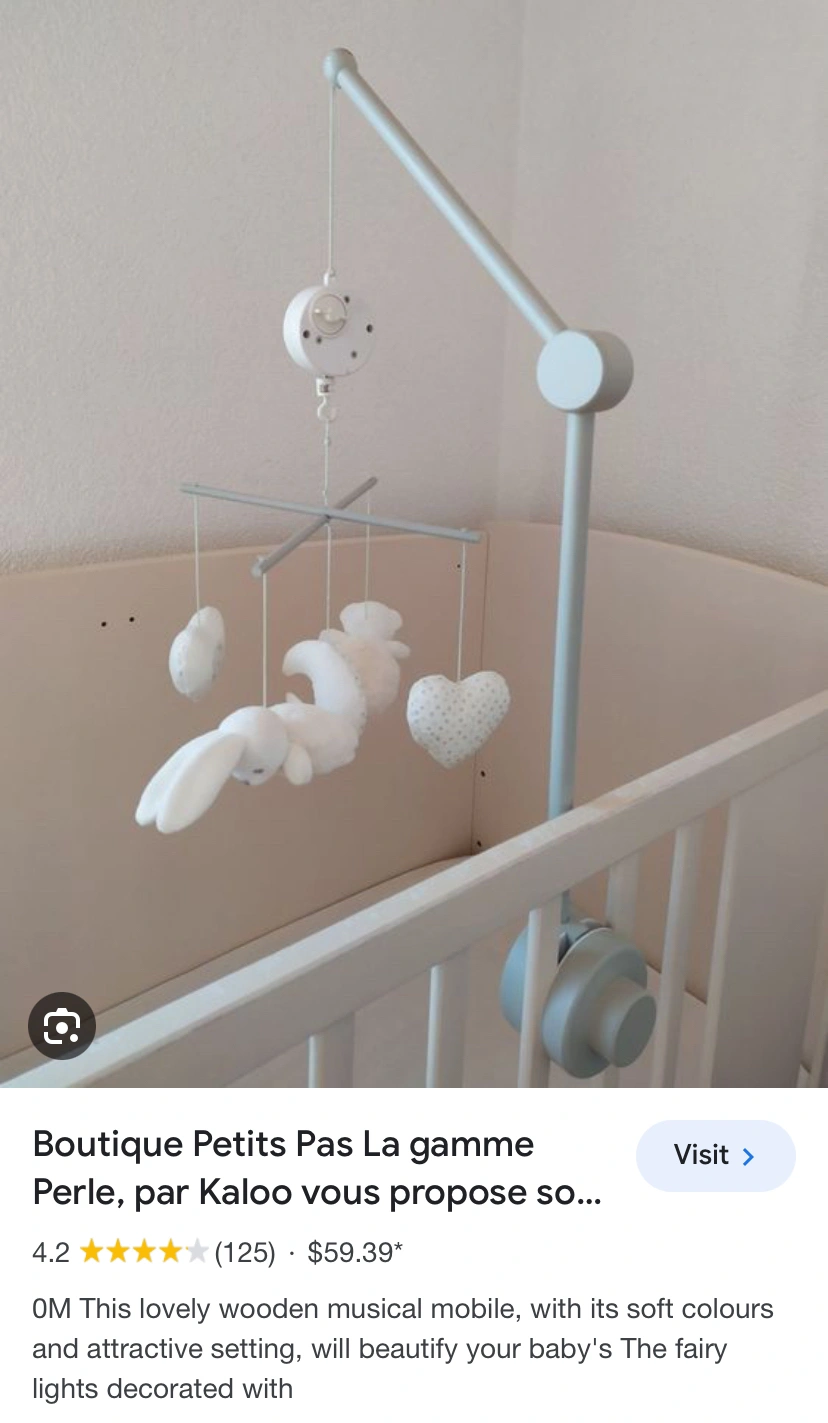Screen dimensions: 828x1423
Task: Open the Boutique Petits Pas listing title
Action: 317,1168
